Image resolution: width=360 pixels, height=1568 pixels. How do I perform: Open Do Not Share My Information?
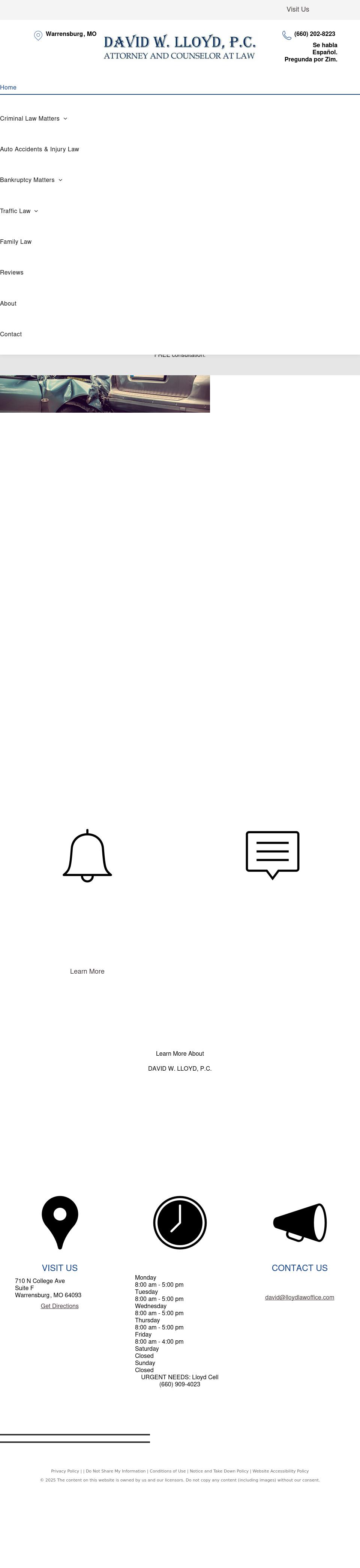(115, 1471)
